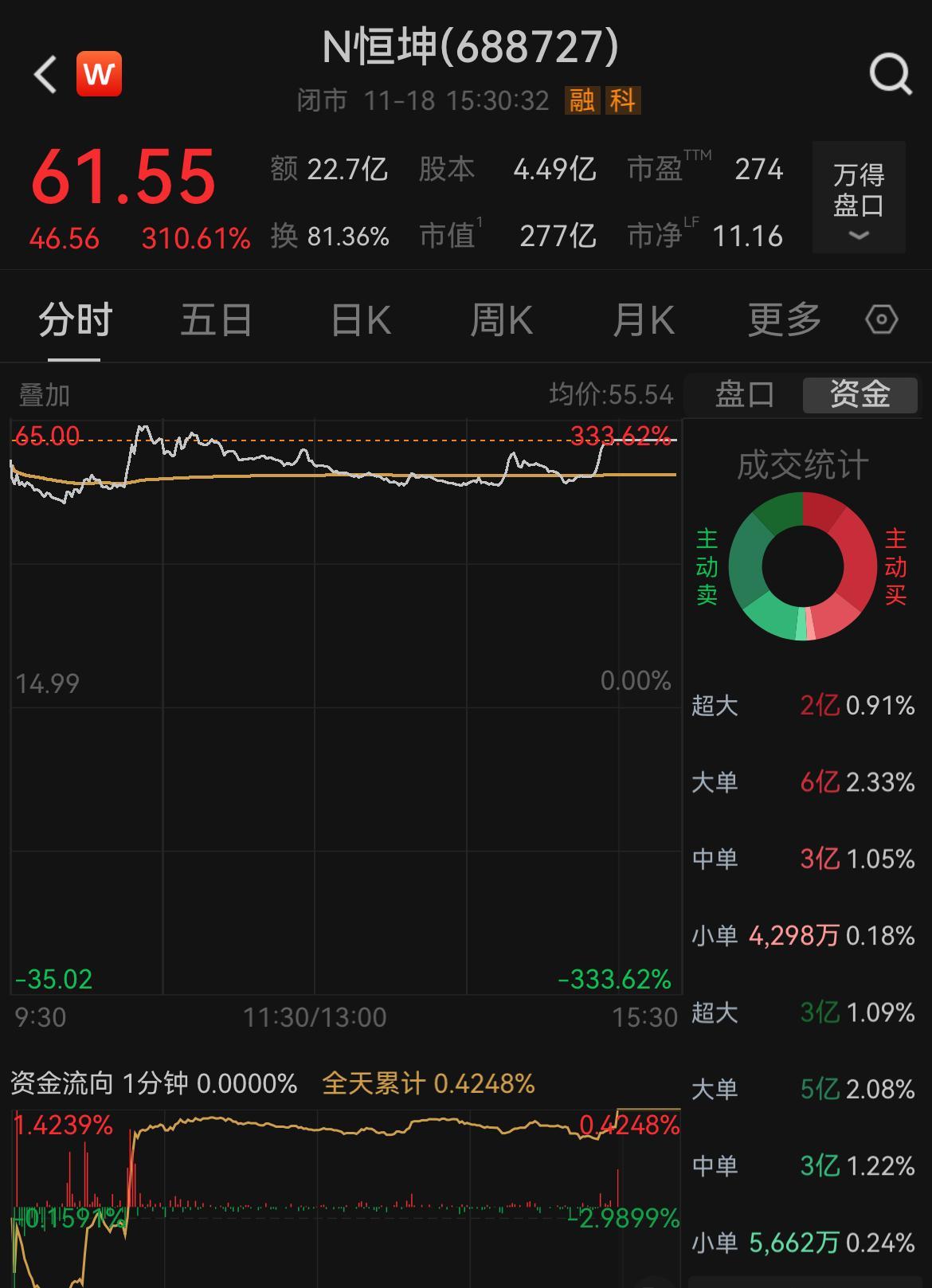
Task: Open the 更多 chart period options
Action: click(x=784, y=320)
